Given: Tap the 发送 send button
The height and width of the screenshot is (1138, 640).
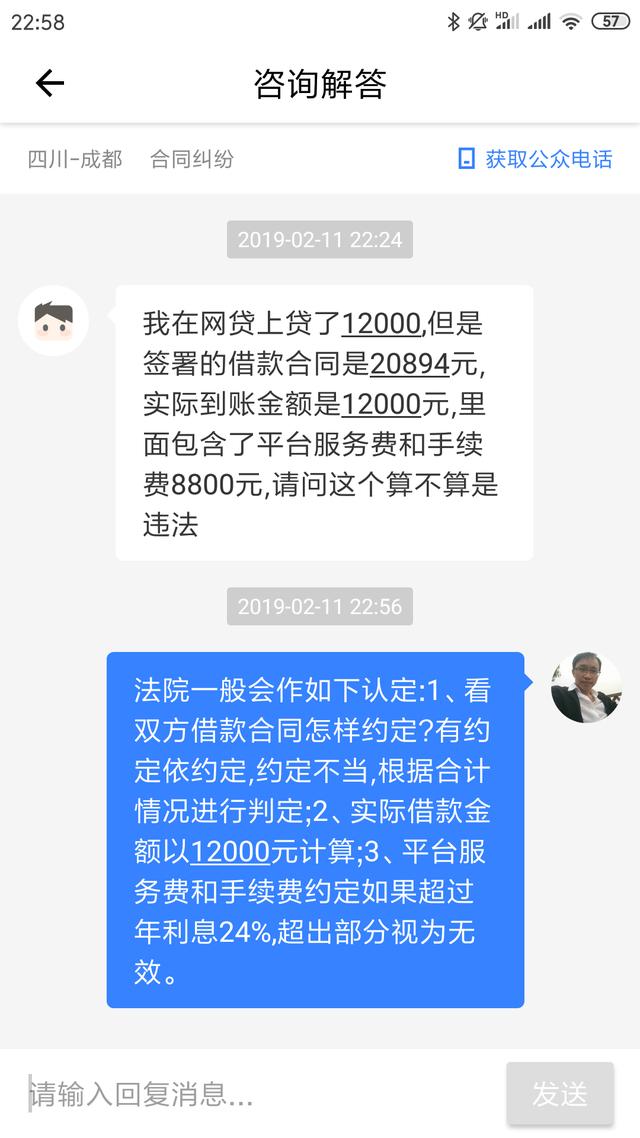Looking at the screenshot, I should coord(559,1093).
